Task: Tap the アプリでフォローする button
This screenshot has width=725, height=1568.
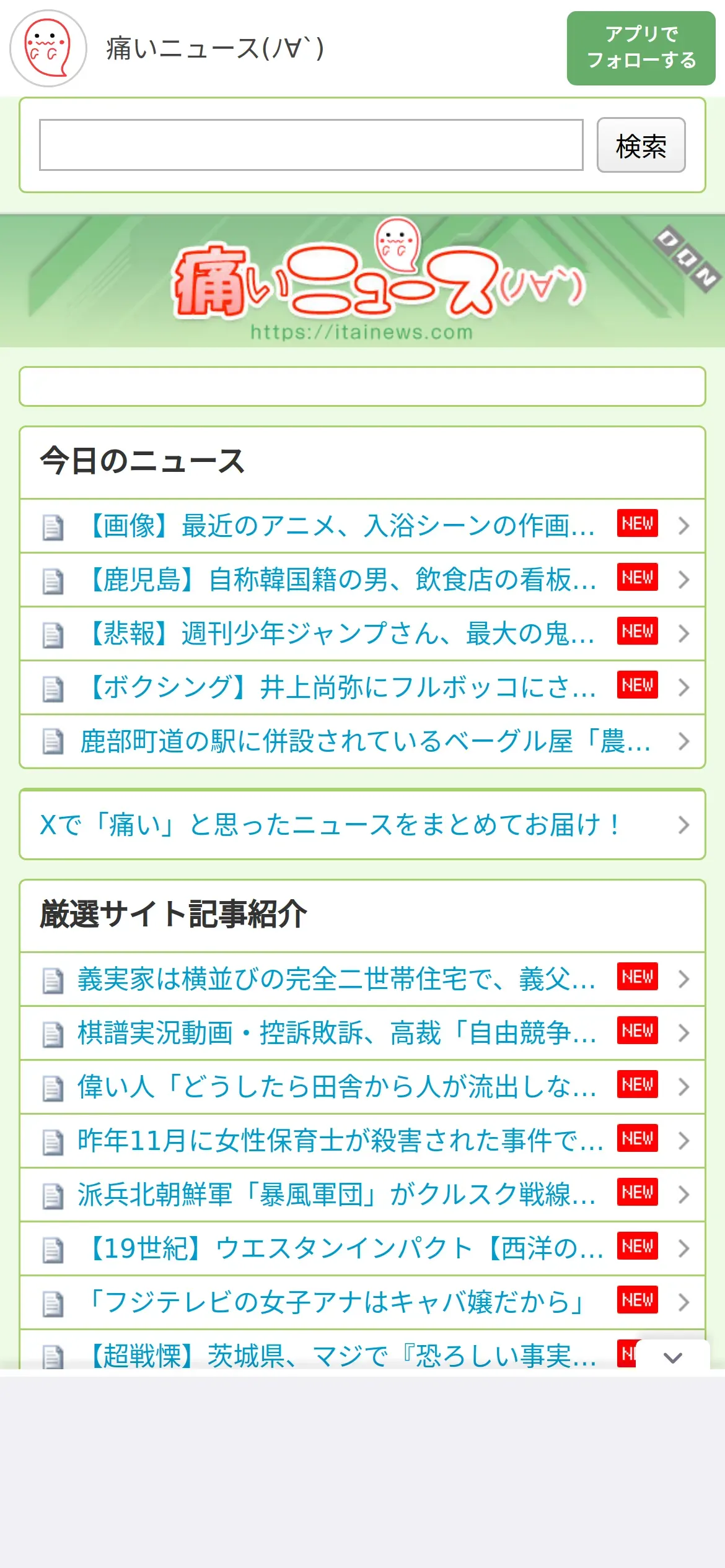Action: (641, 48)
